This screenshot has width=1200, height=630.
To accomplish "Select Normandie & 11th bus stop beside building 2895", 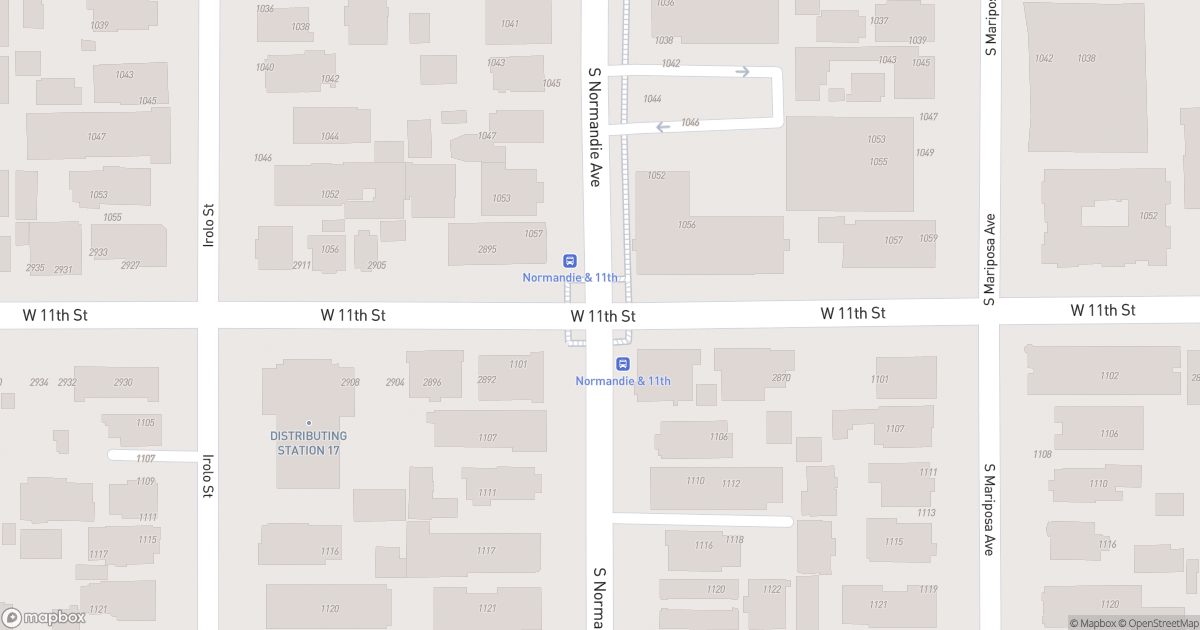I will point(570,260).
